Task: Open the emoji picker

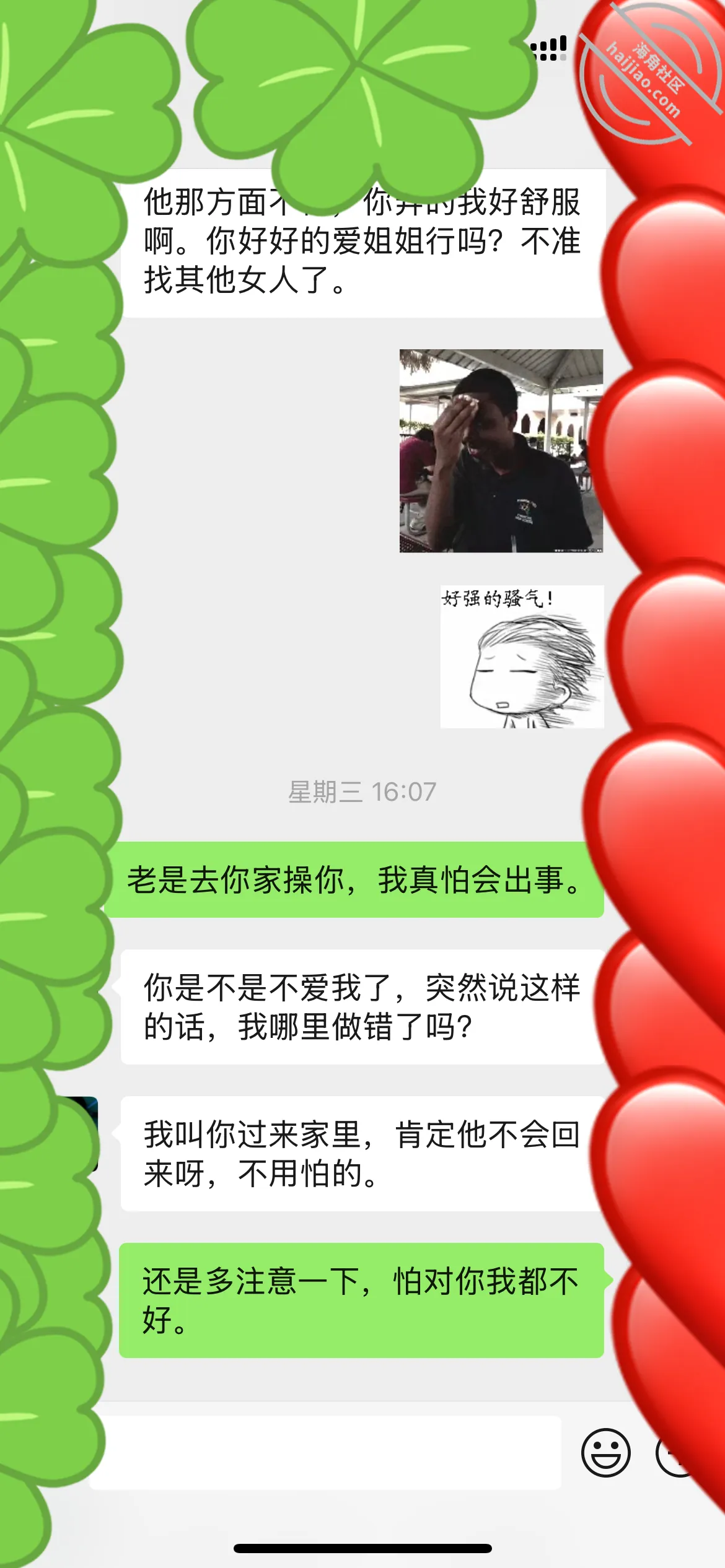Action: (x=605, y=1452)
